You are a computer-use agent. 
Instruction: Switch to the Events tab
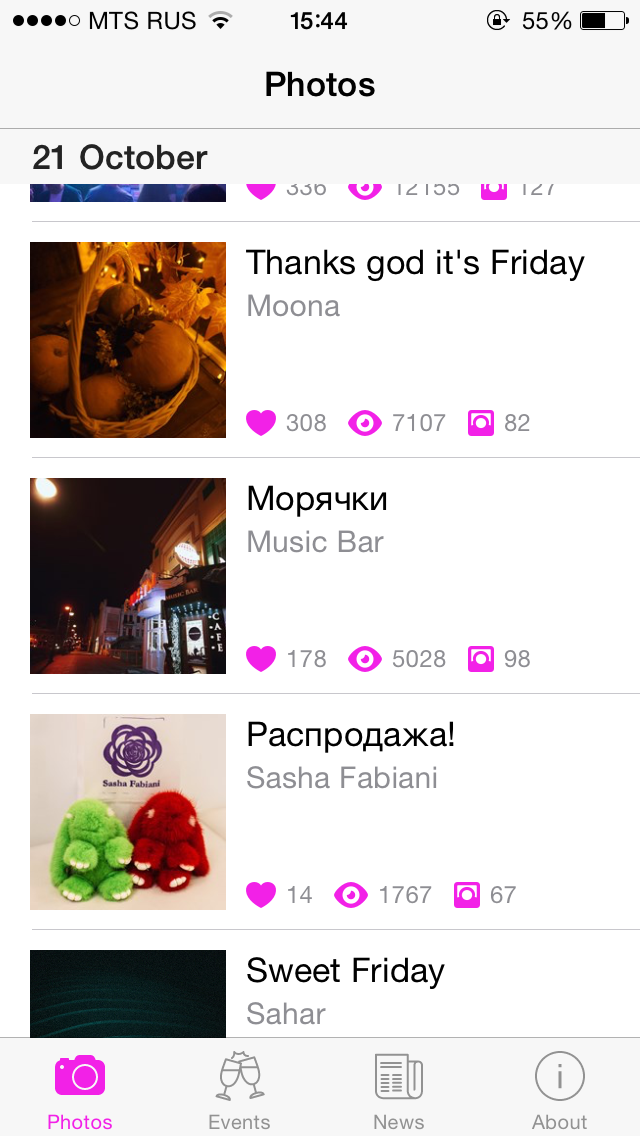click(239, 1088)
